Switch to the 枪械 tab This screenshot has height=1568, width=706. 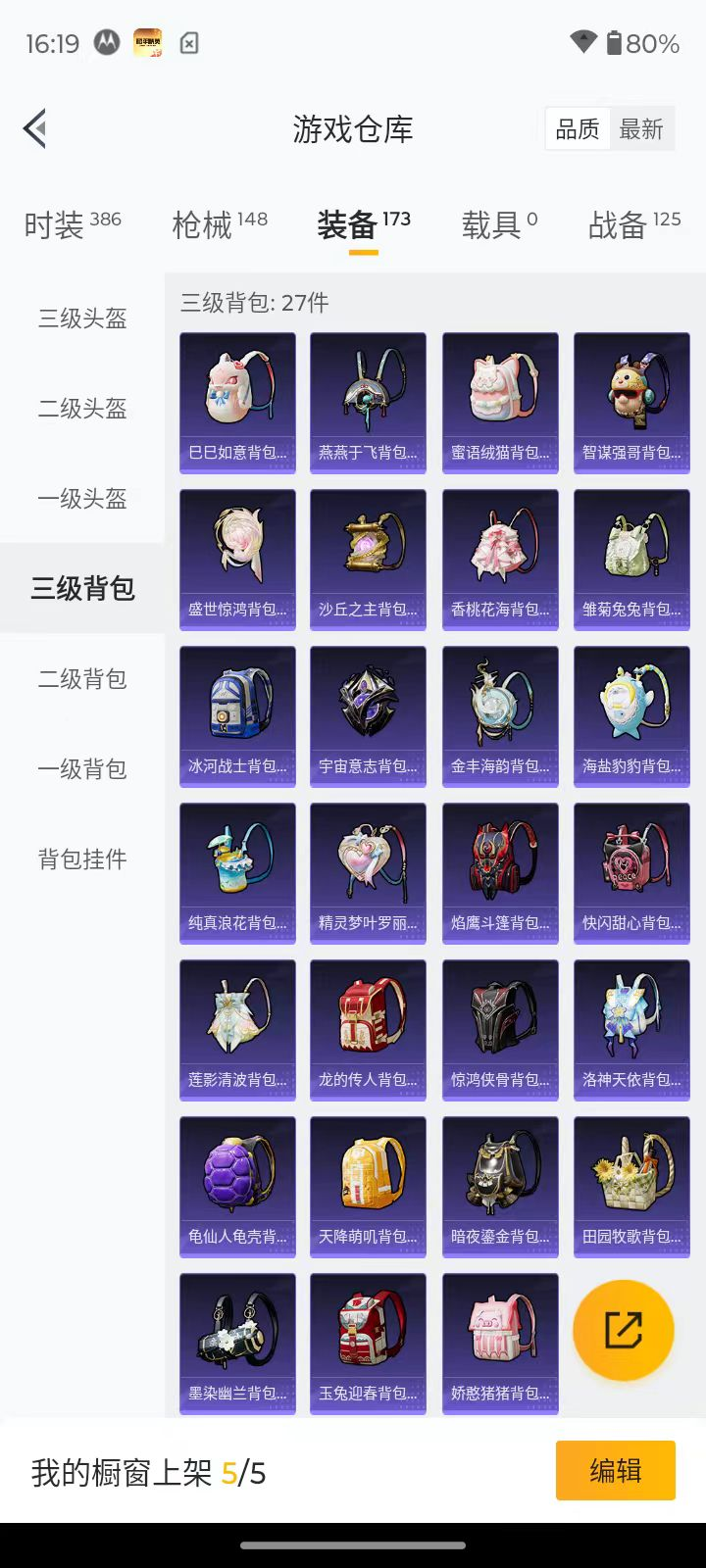(x=219, y=224)
